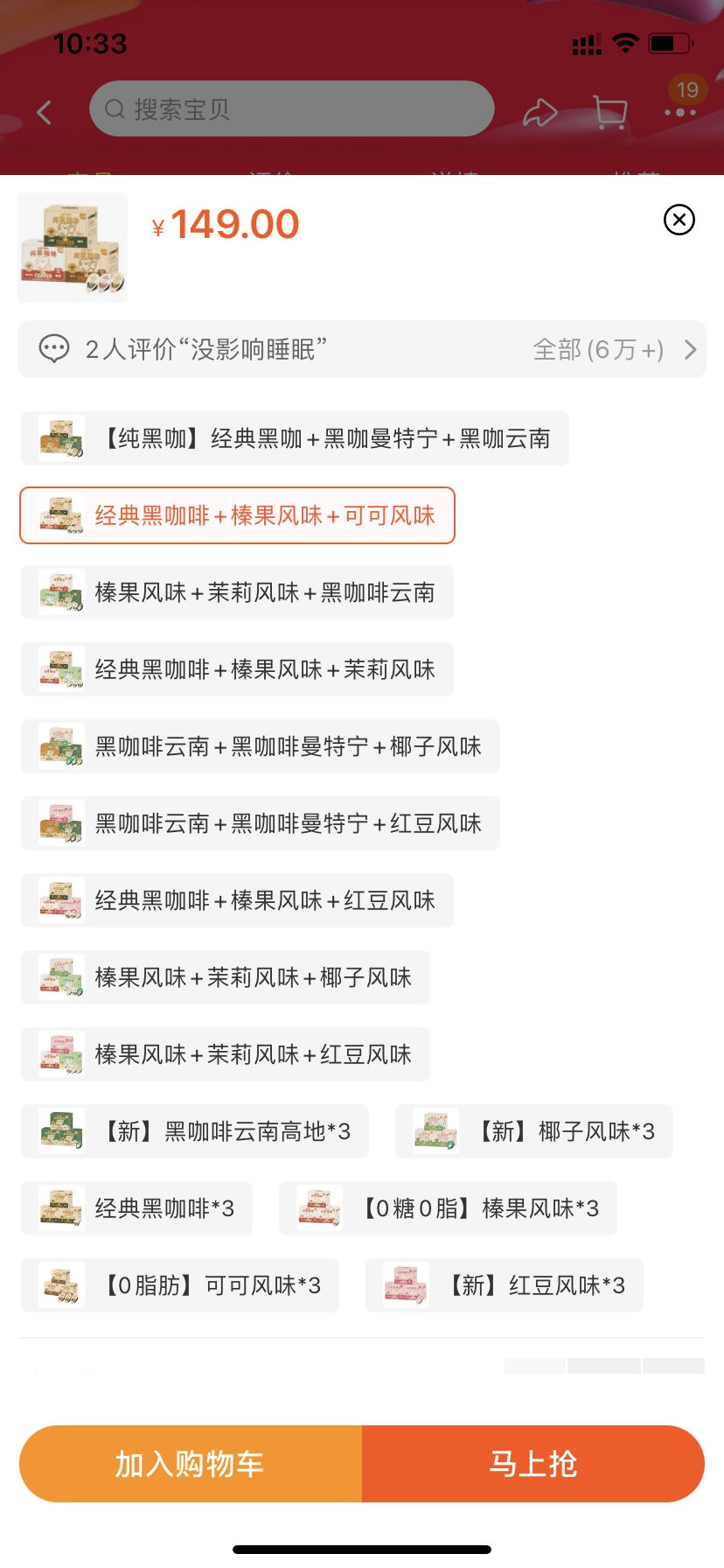Select 经典黑咖啡+榛果风味+红豆风味 combo
The height and width of the screenshot is (1568, 724).
click(237, 900)
